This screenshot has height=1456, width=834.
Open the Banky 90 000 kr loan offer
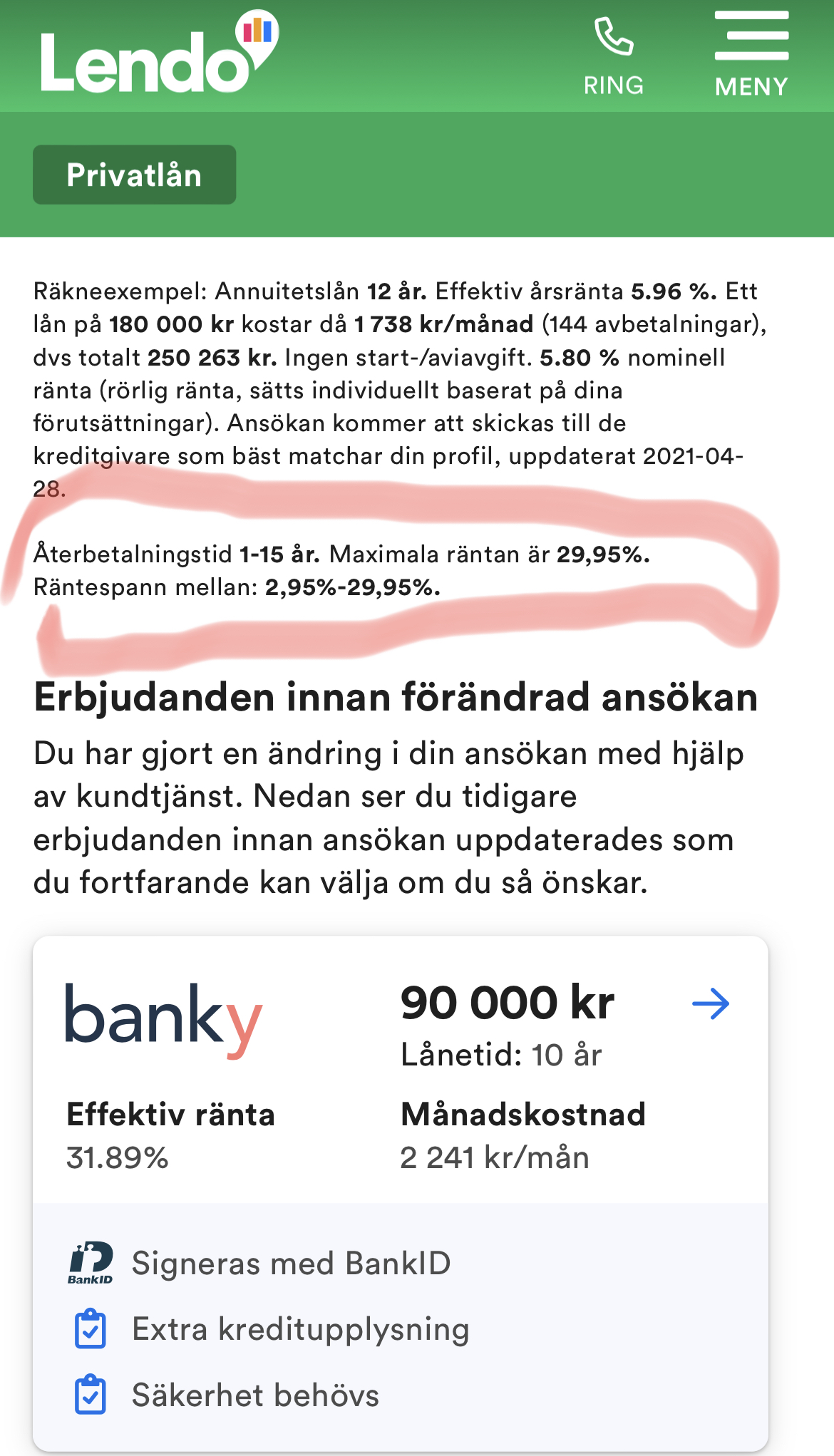(711, 1004)
